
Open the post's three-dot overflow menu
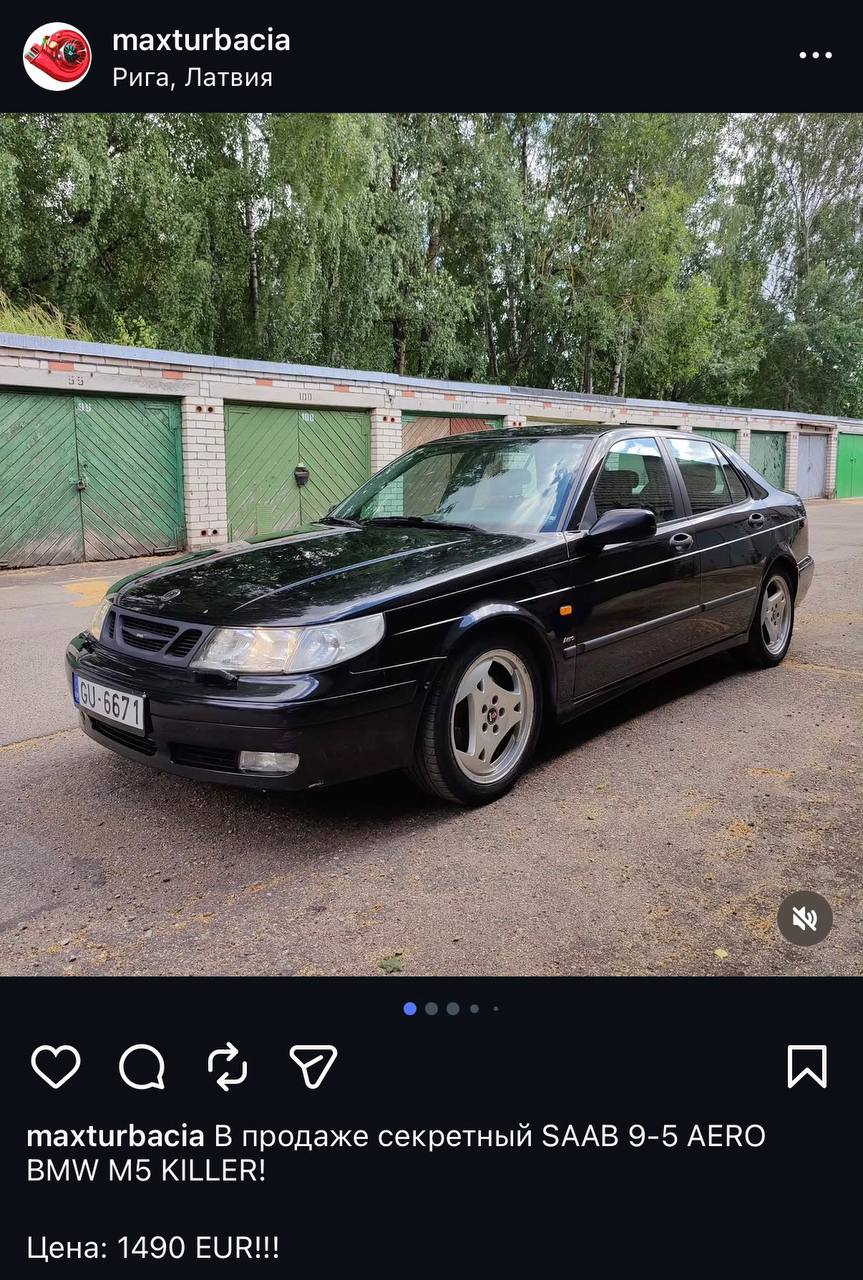815,56
